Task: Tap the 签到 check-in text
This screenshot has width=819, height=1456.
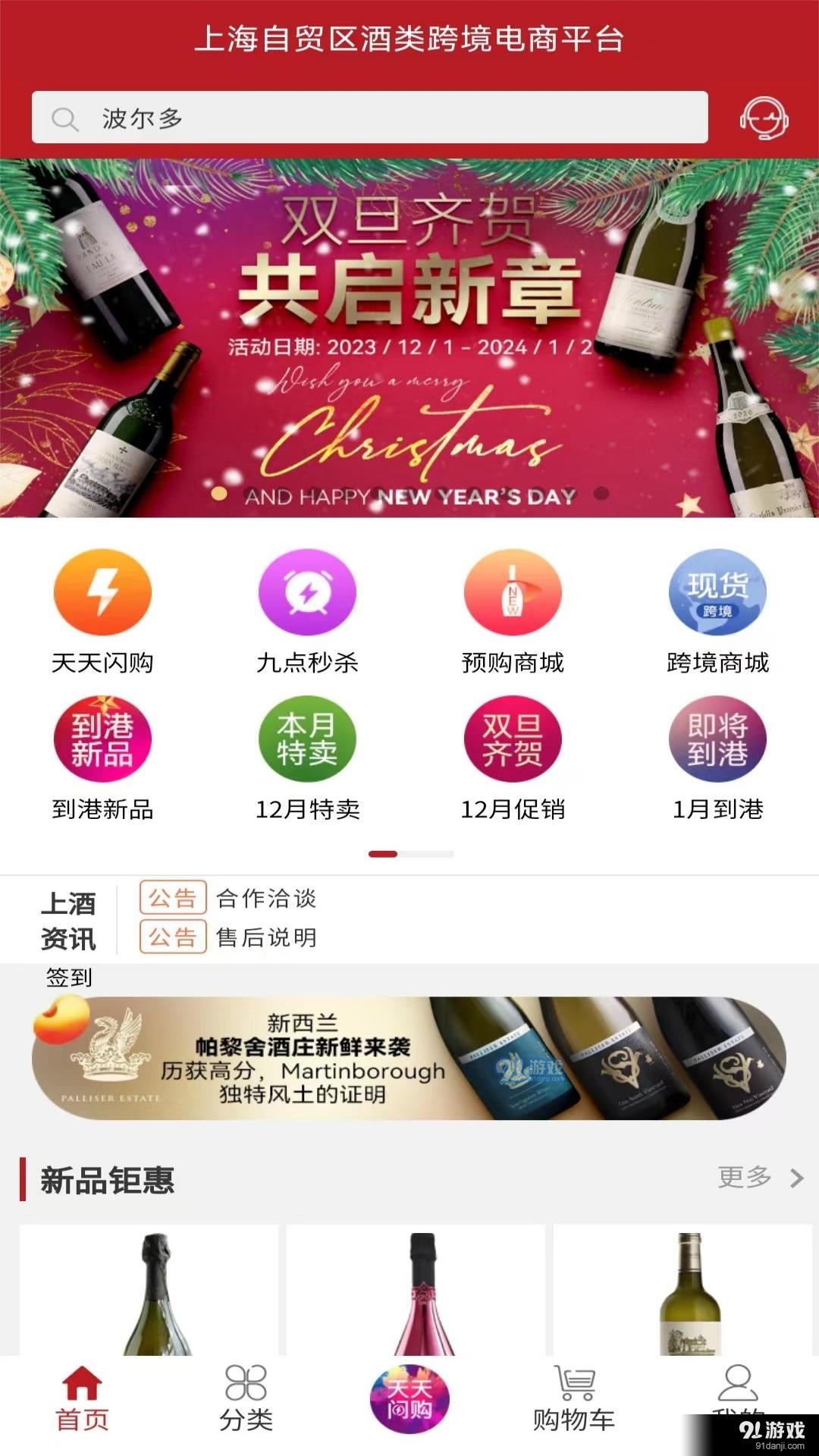Action: (67, 979)
